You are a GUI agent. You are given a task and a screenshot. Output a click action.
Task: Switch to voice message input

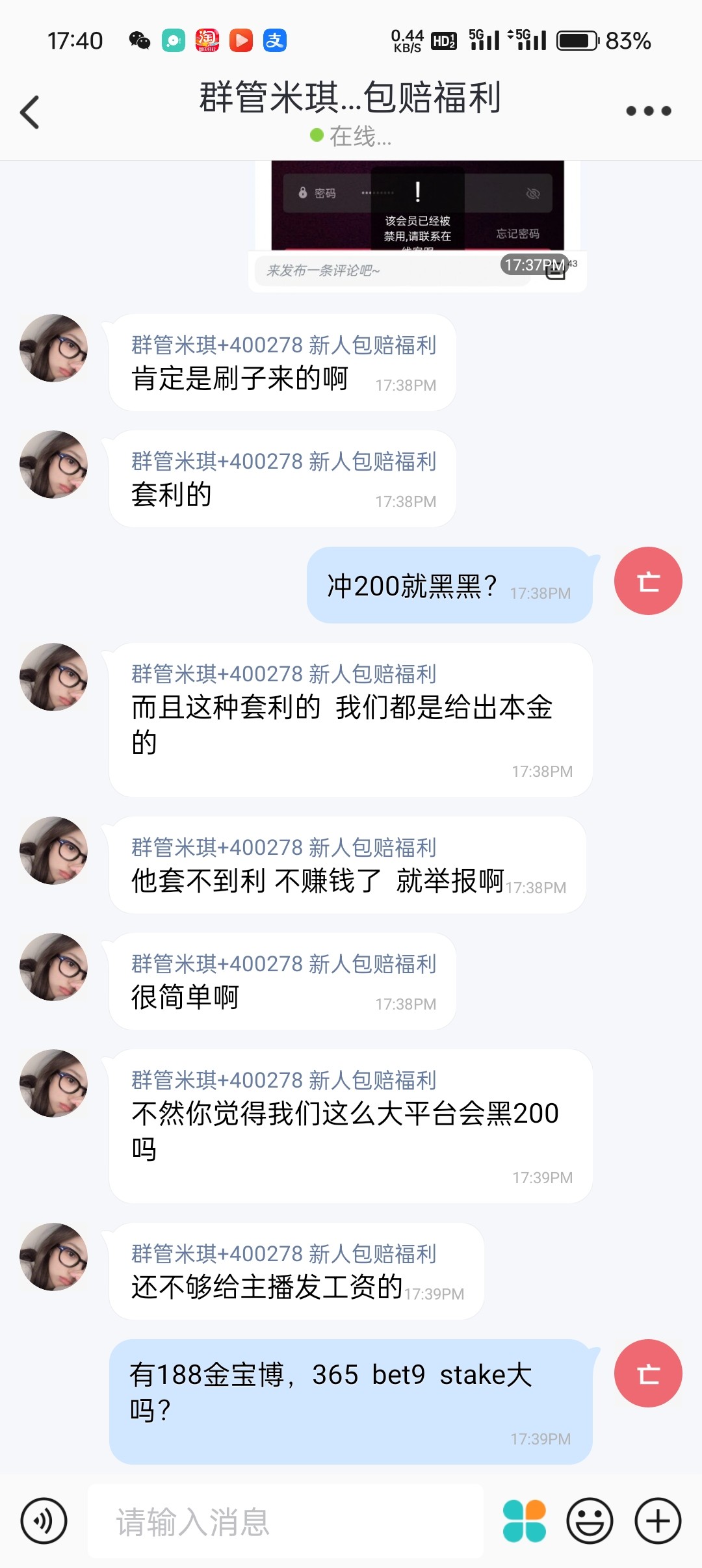[x=44, y=1521]
